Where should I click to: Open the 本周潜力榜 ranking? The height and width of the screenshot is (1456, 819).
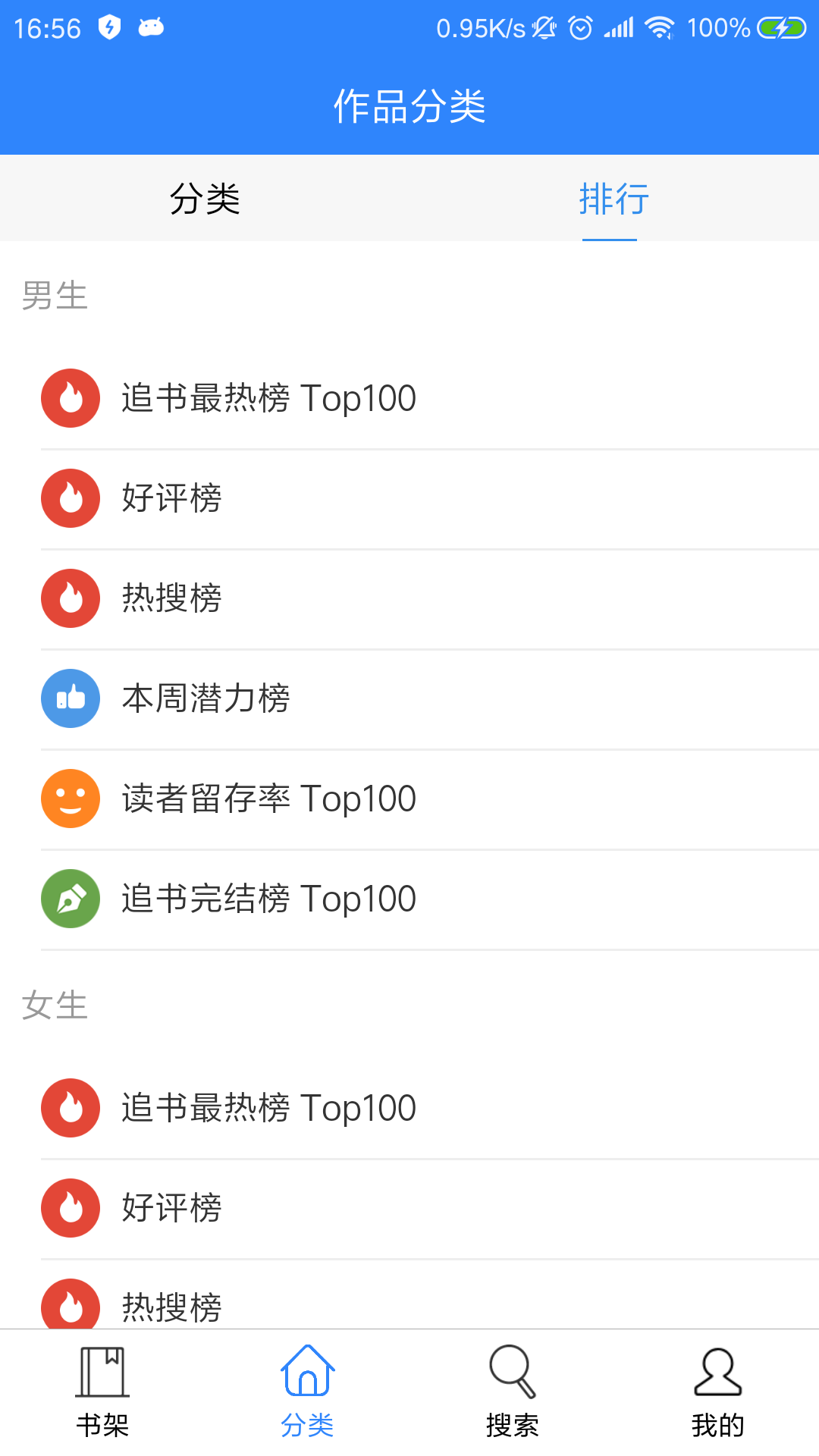coord(409,699)
